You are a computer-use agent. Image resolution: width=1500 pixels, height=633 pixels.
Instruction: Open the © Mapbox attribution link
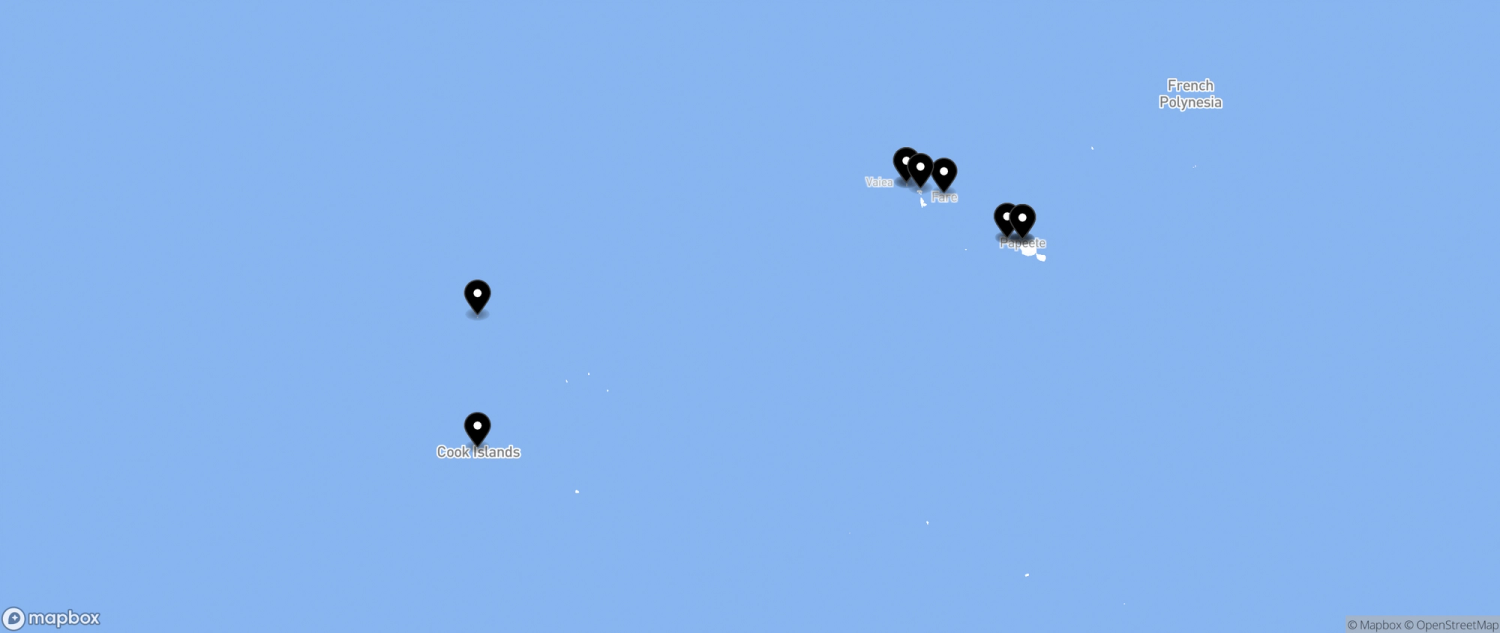click(1373, 625)
